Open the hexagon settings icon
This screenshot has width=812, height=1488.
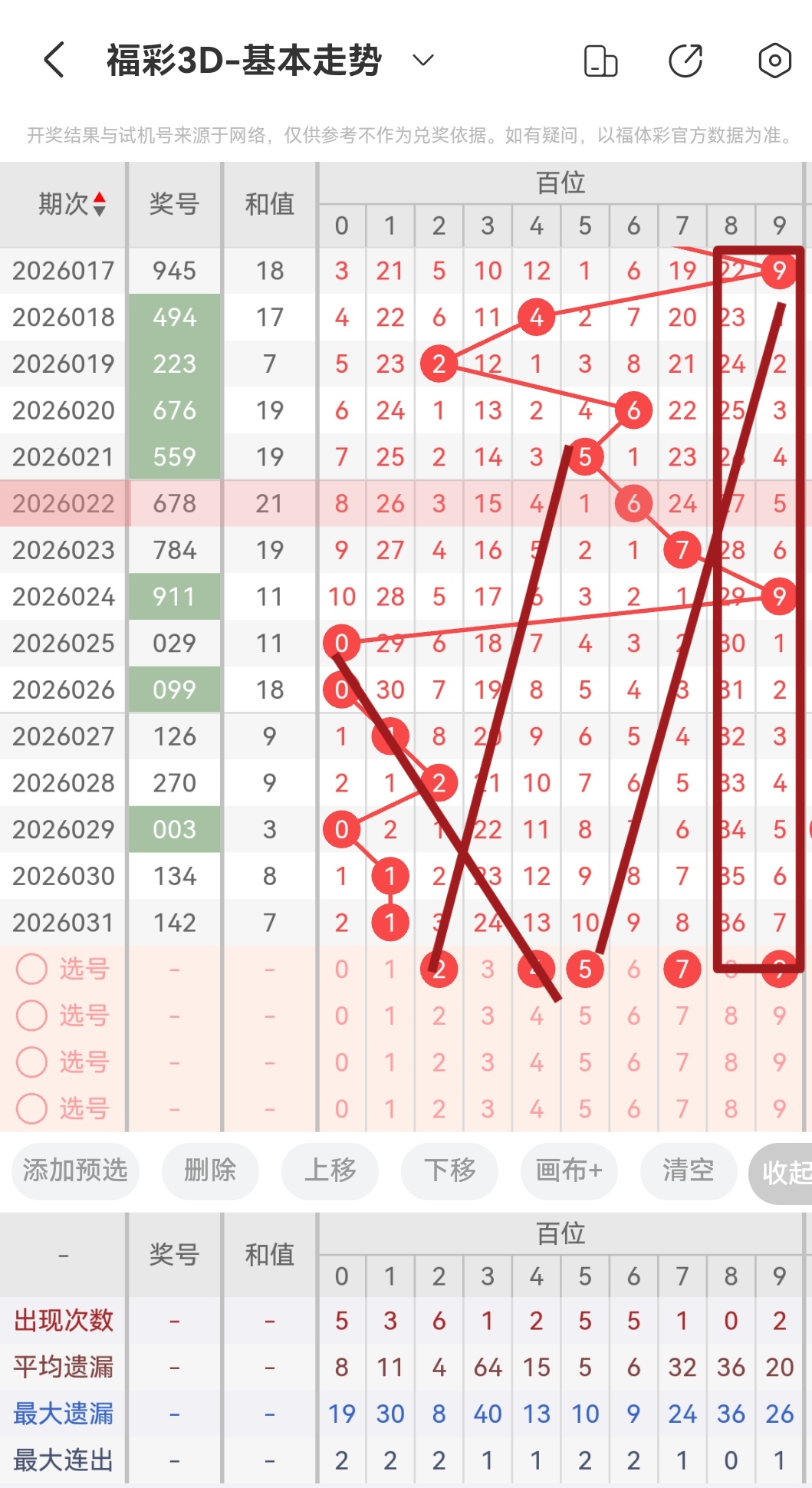(x=774, y=61)
